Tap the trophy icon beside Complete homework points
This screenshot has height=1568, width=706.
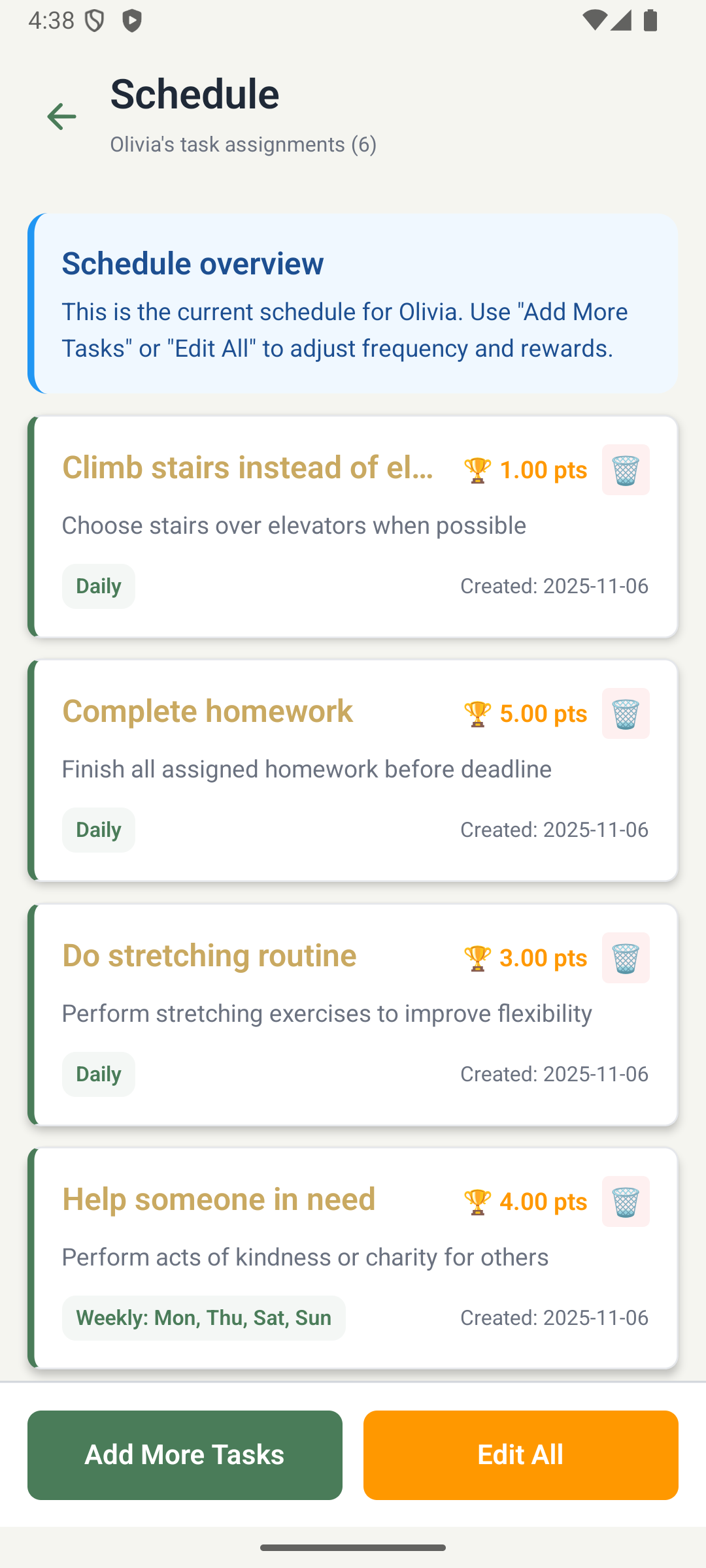point(477,713)
